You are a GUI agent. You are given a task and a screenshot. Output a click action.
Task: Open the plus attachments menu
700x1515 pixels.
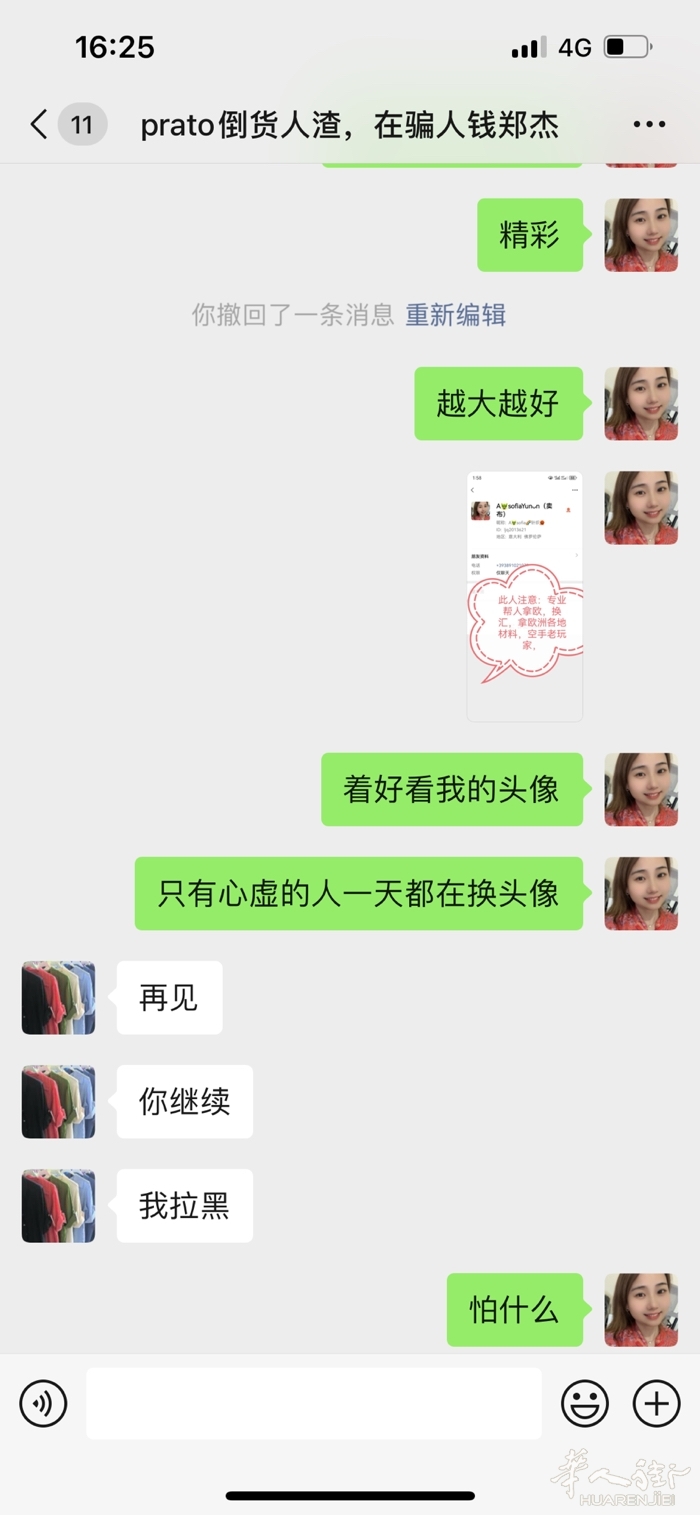[656, 1403]
